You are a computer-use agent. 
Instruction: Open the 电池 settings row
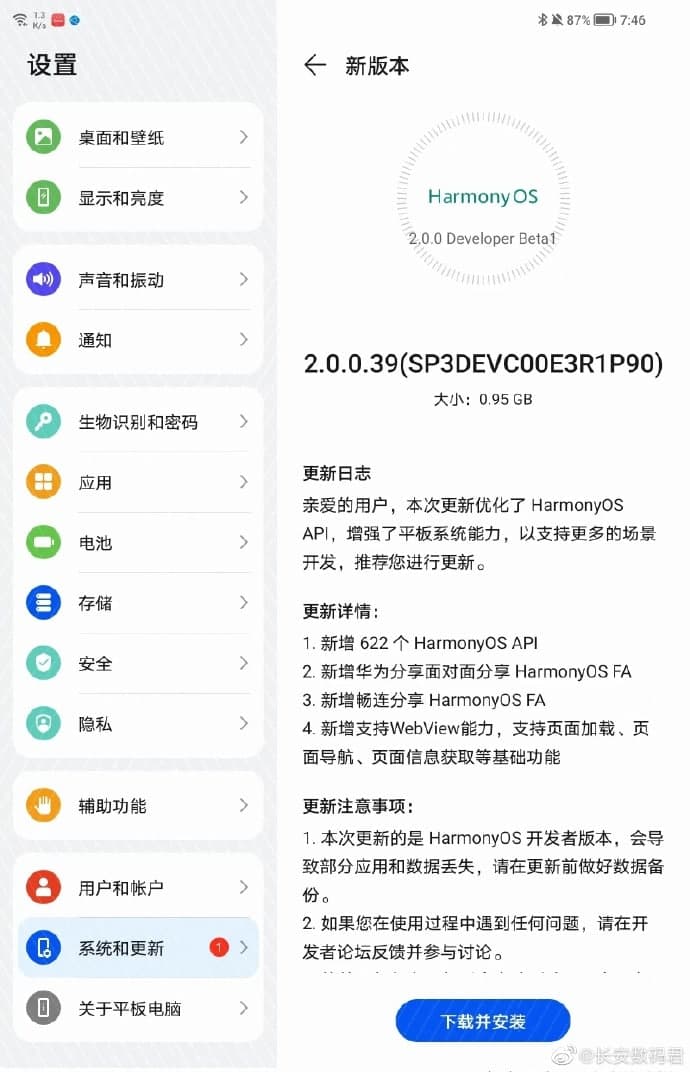(138, 542)
